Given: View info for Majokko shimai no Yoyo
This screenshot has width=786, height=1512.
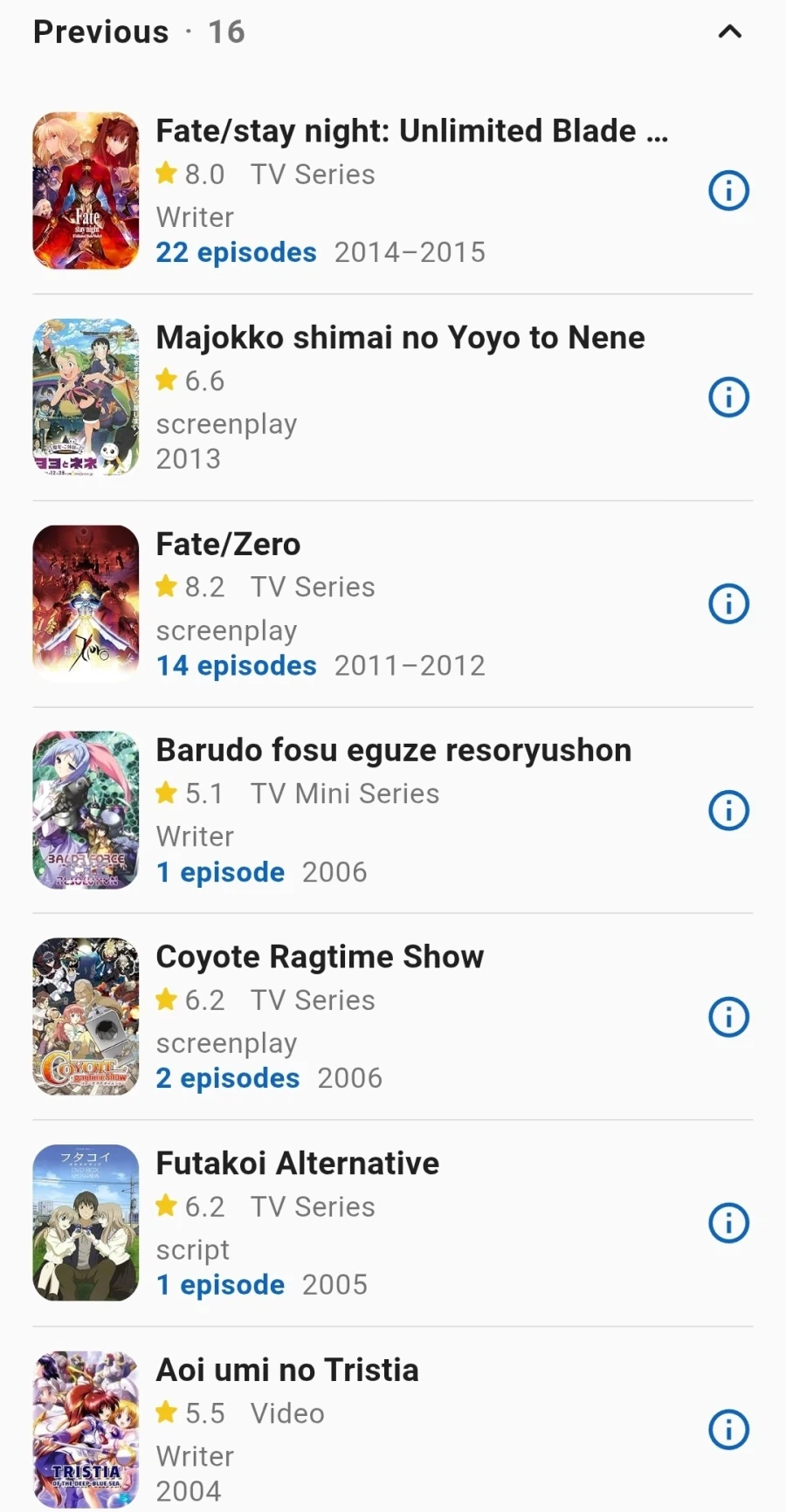Looking at the screenshot, I should (x=728, y=397).
